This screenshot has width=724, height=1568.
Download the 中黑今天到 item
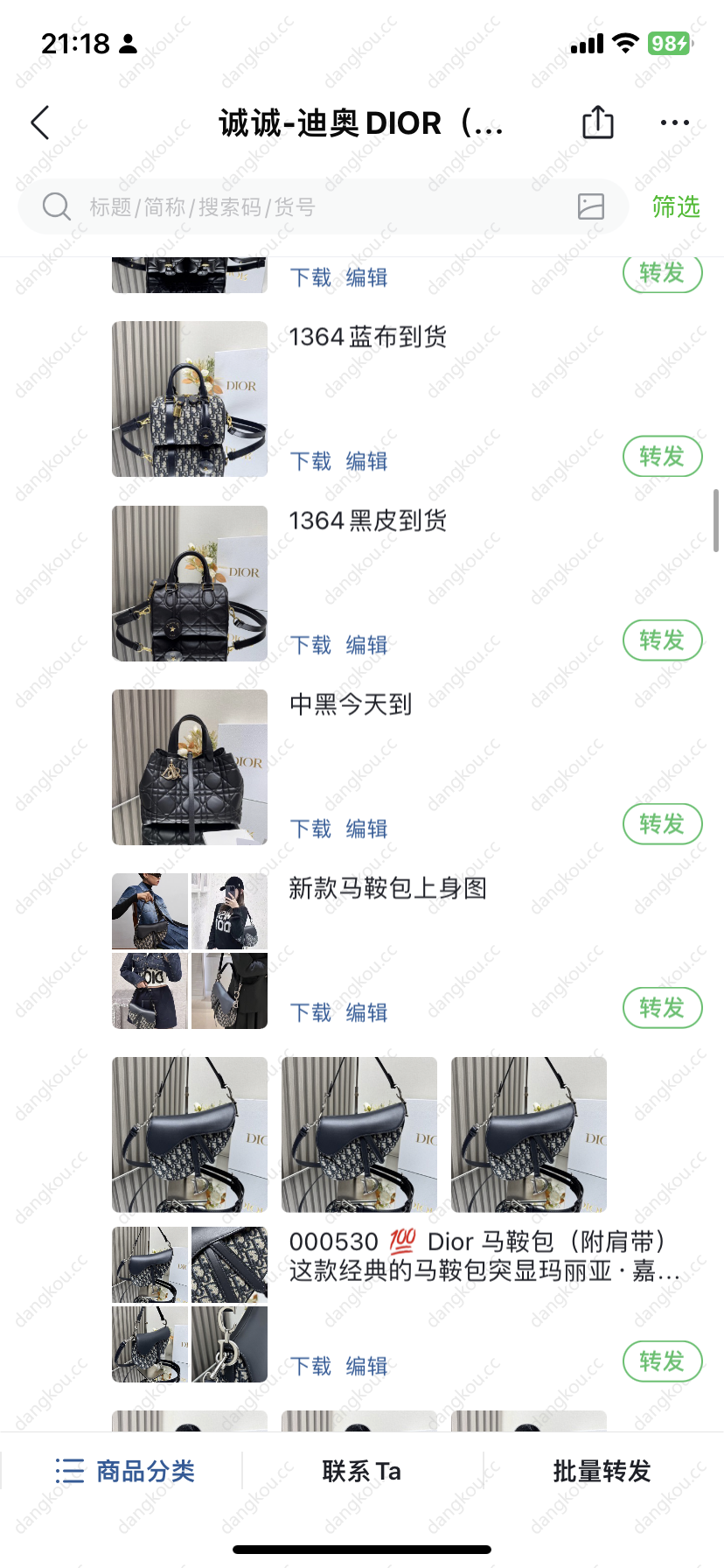[x=310, y=829]
